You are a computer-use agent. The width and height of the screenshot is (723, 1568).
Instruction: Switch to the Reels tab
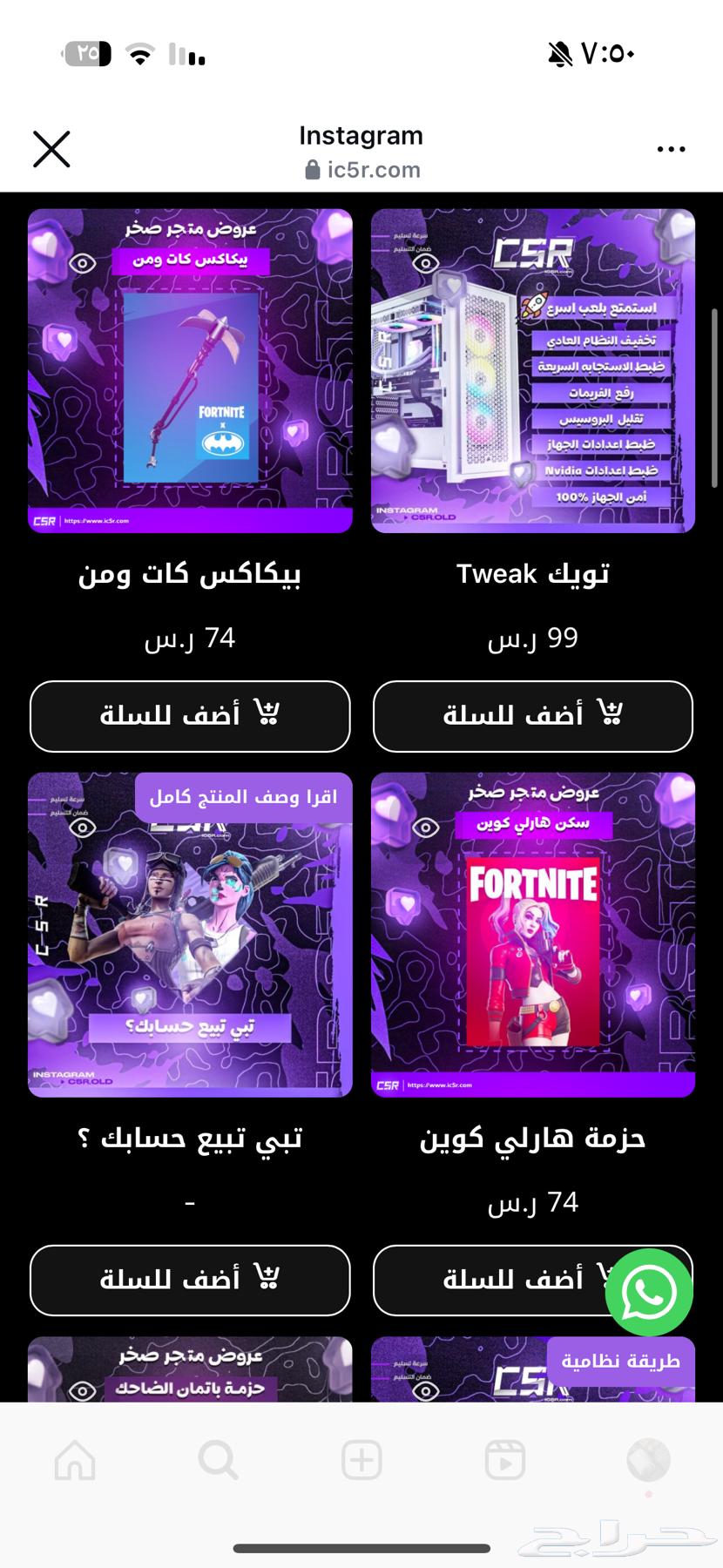coord(505,1460)
